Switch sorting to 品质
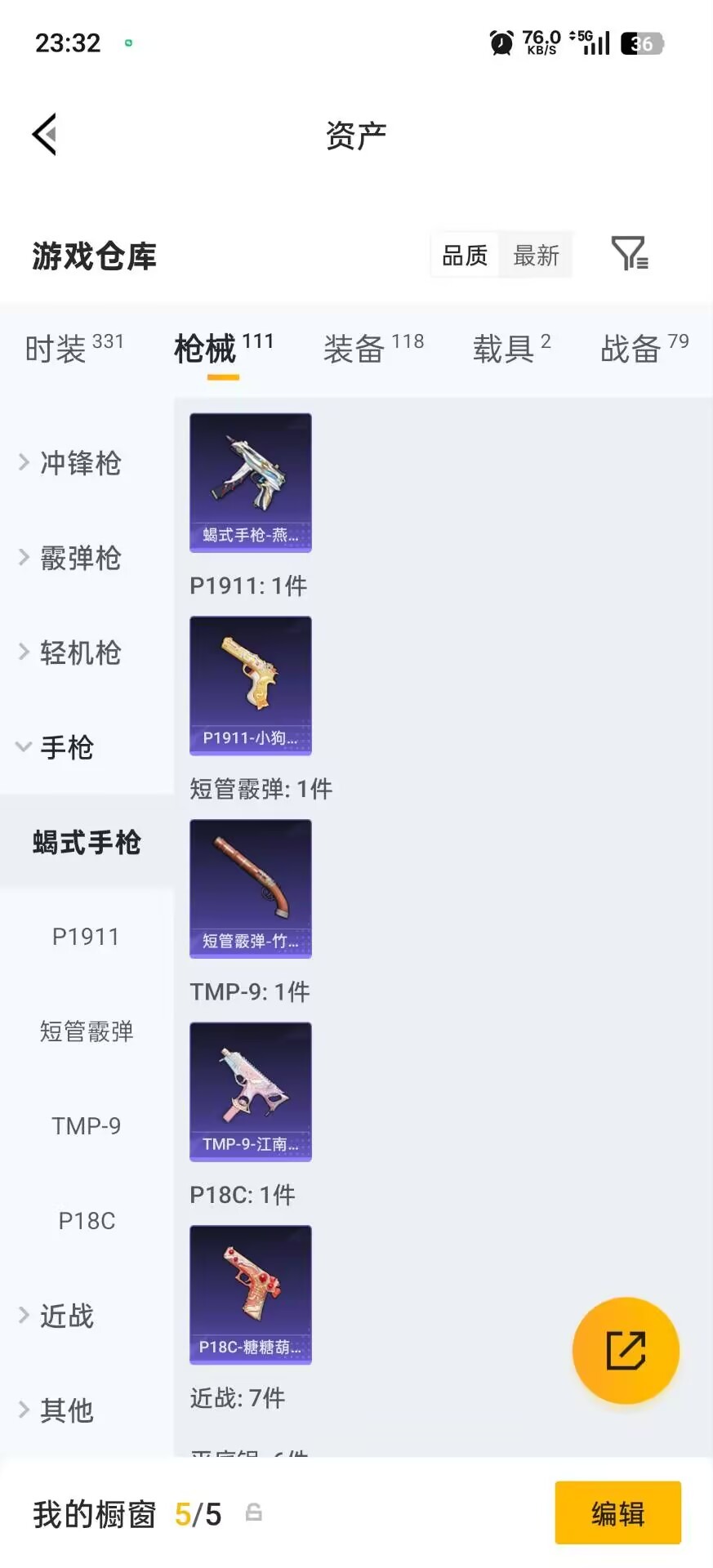The height and width of the screenshot is (1568, 713). click(x=463, y=254)
